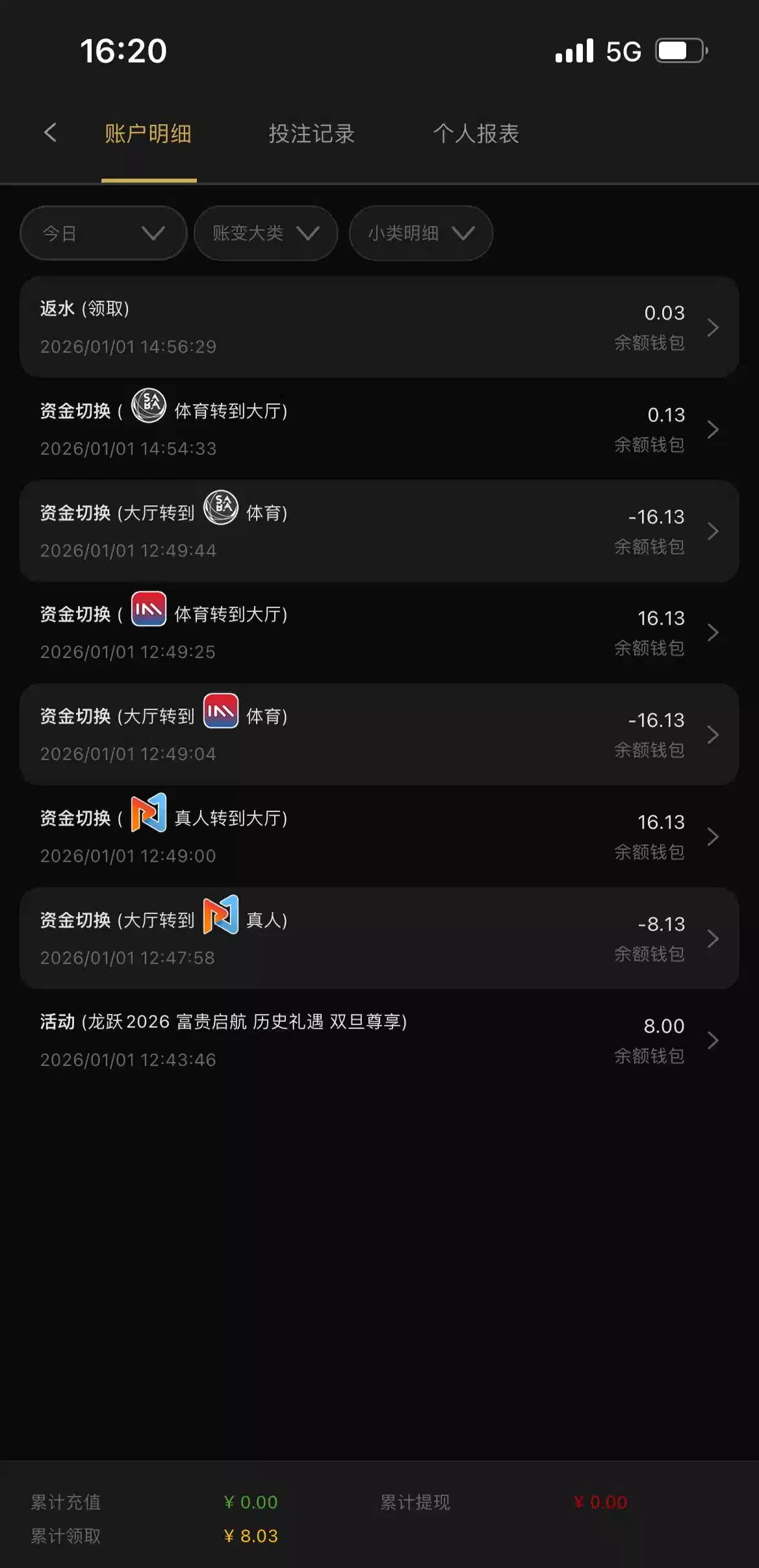Switch to the 投注记录 tab
759x1568 pixels.
tap(311, 134)
